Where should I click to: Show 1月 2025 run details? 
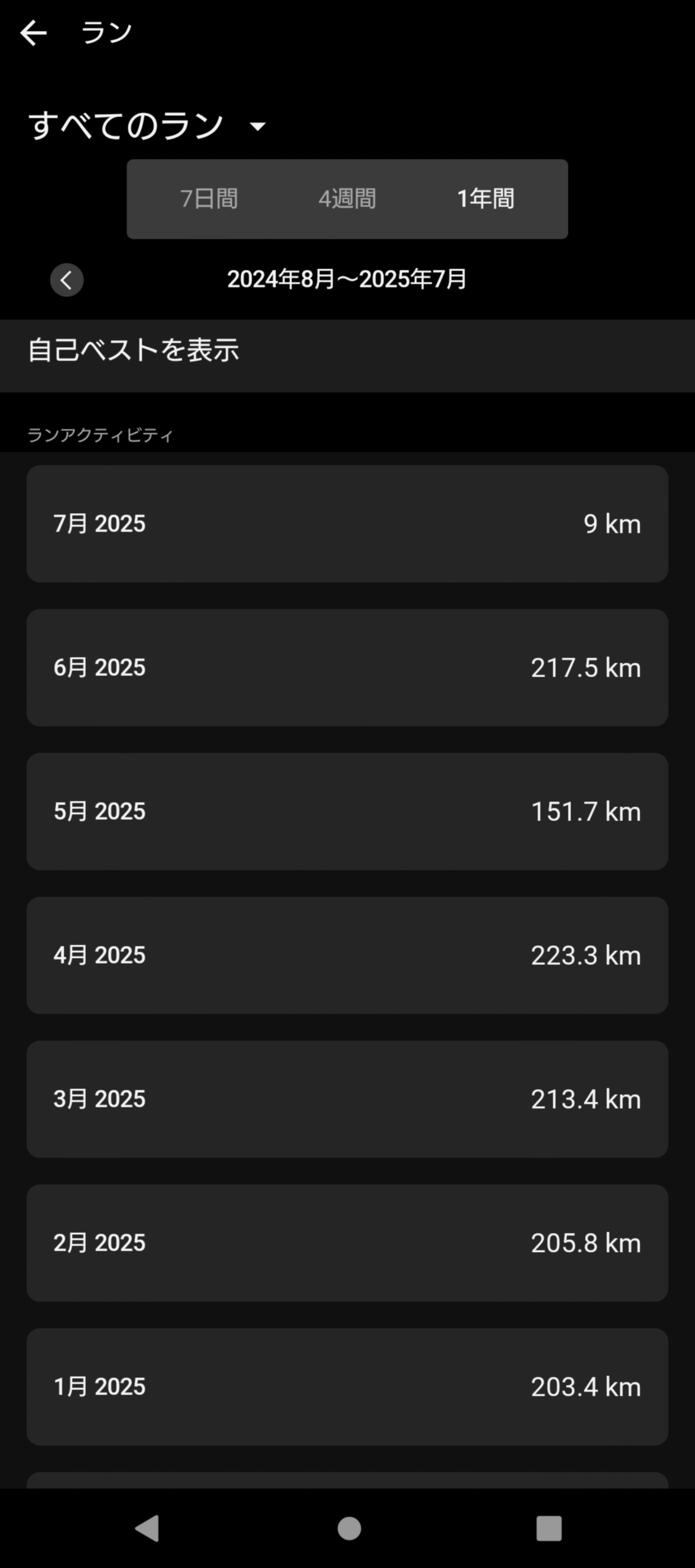(x=347, y=1387)
